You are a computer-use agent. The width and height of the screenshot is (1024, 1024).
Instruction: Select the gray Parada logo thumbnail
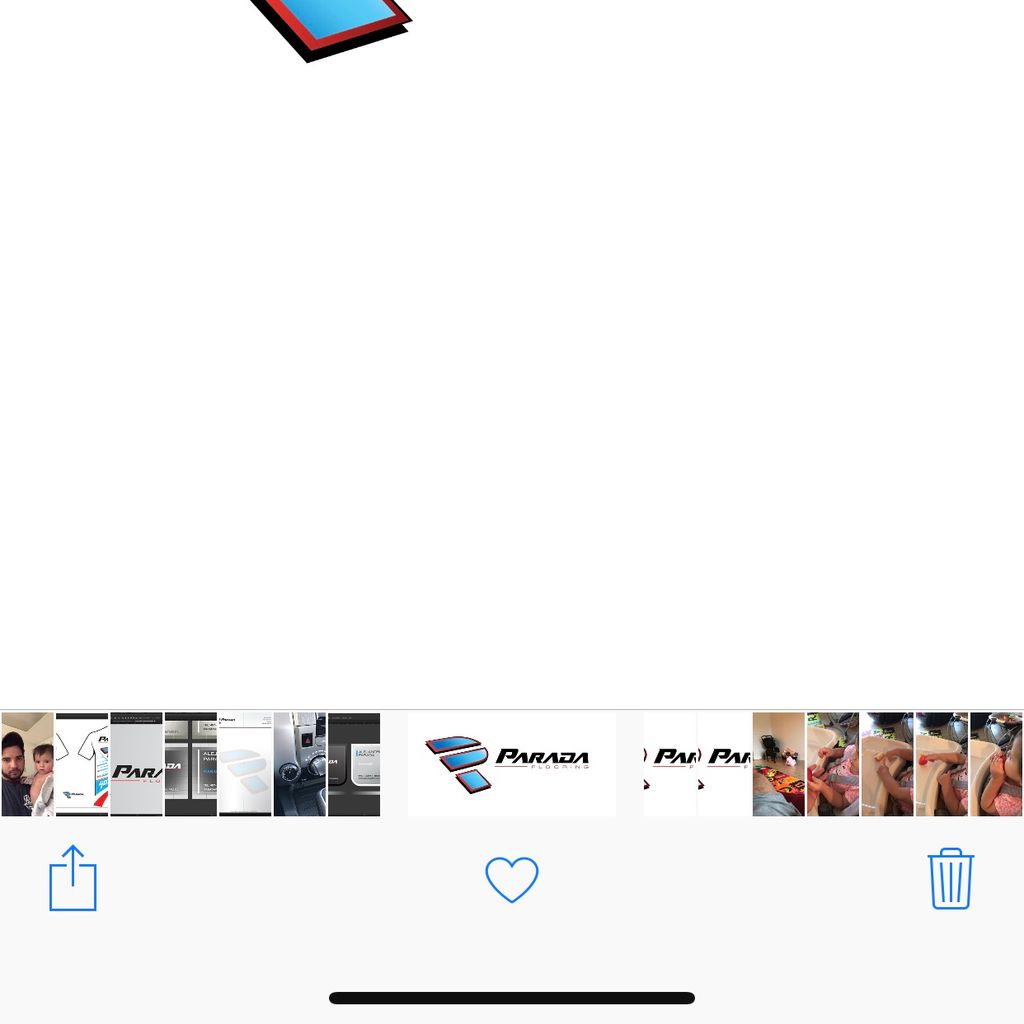coord(136,764)
